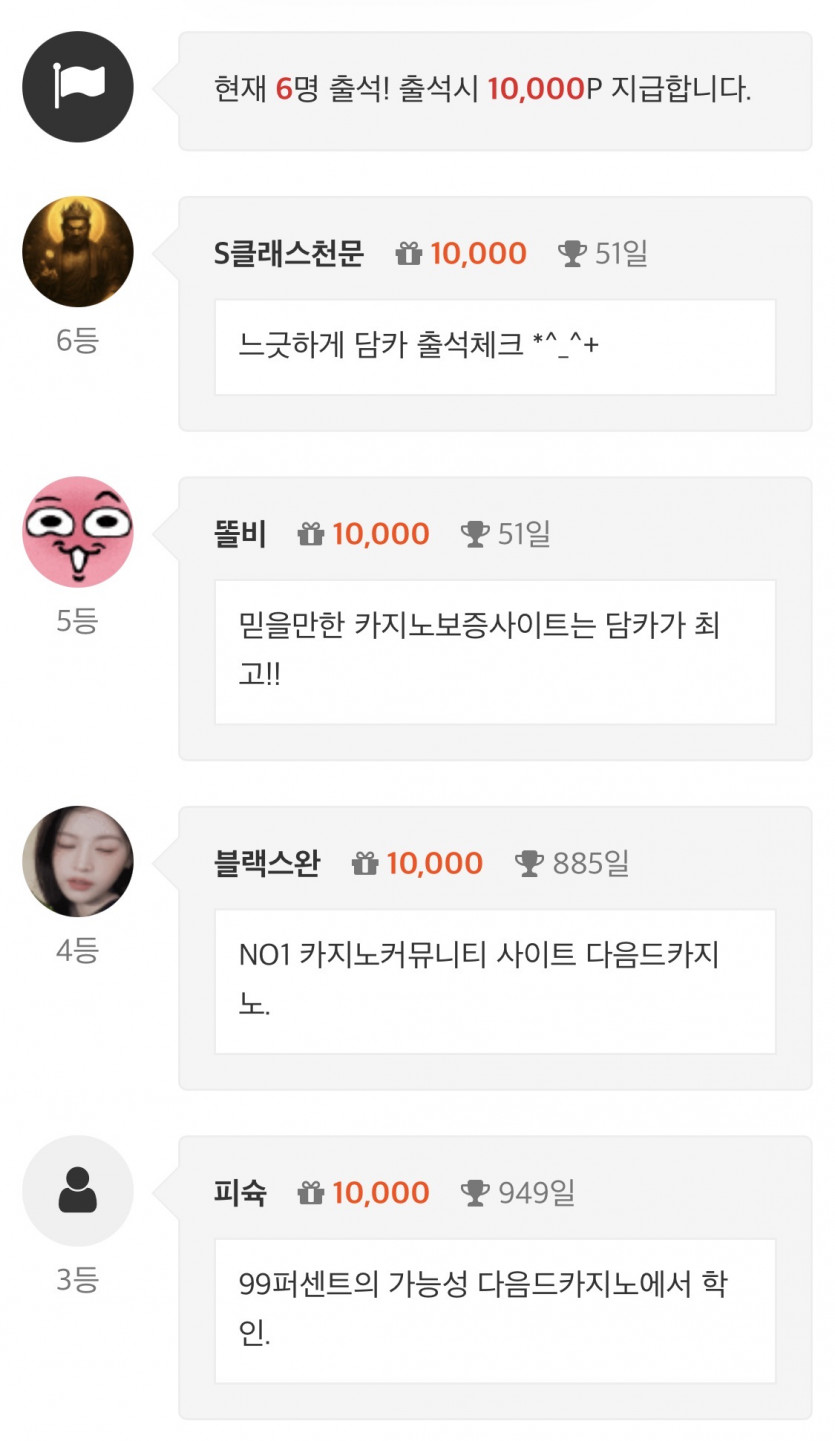Click the 3등 rank label under 피슉
The image size is (835, 1441).
[78, 1278]
